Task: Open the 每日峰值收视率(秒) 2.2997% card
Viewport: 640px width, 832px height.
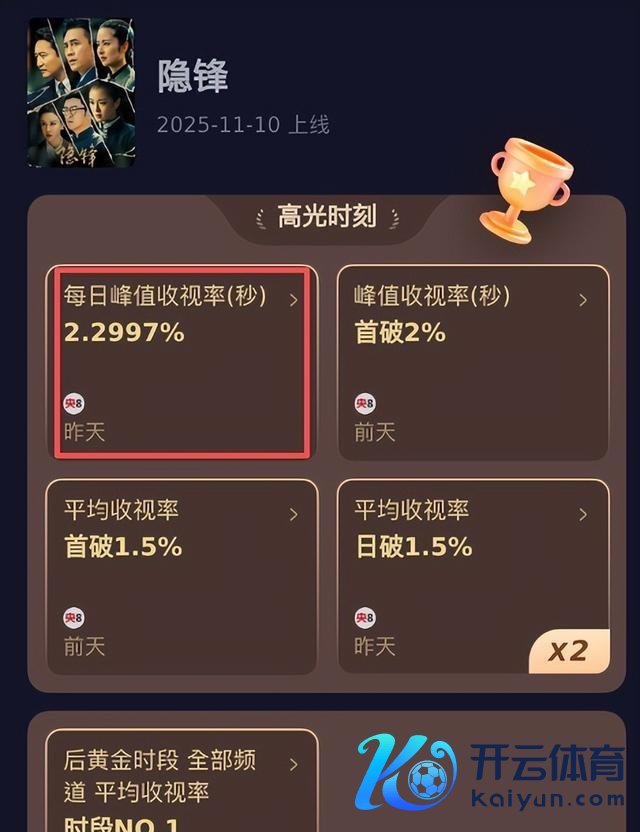Action: click(x=181, y=362)
